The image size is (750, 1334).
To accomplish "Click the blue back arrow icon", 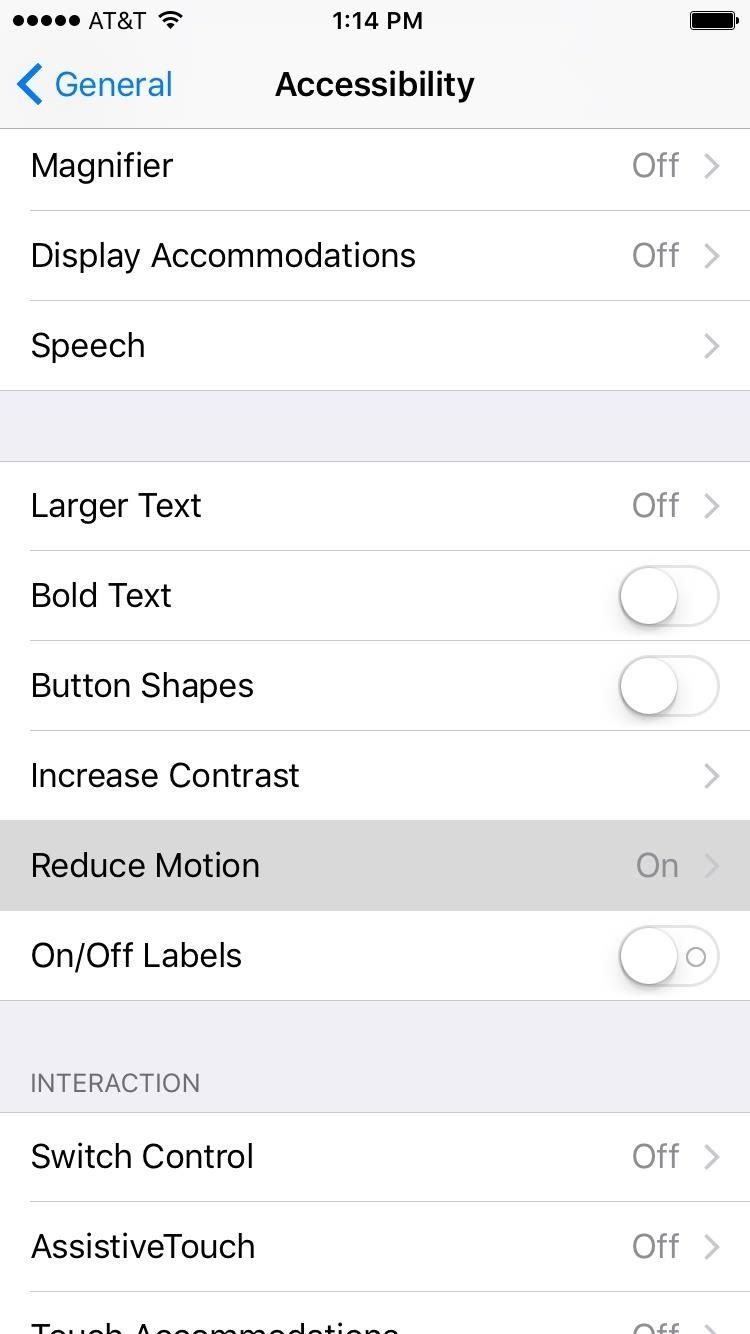I will (28, 85).
